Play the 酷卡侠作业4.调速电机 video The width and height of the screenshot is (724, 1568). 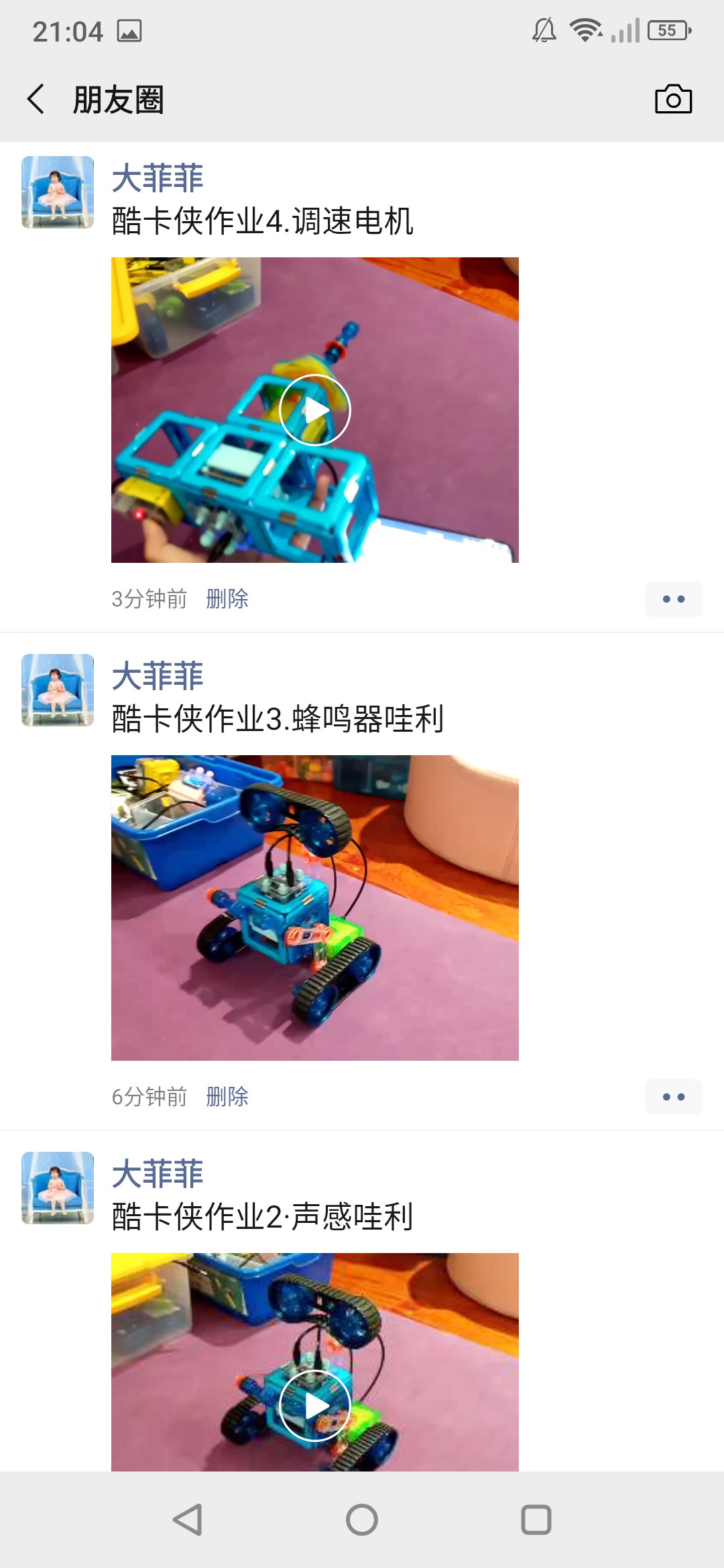(315, 410)
